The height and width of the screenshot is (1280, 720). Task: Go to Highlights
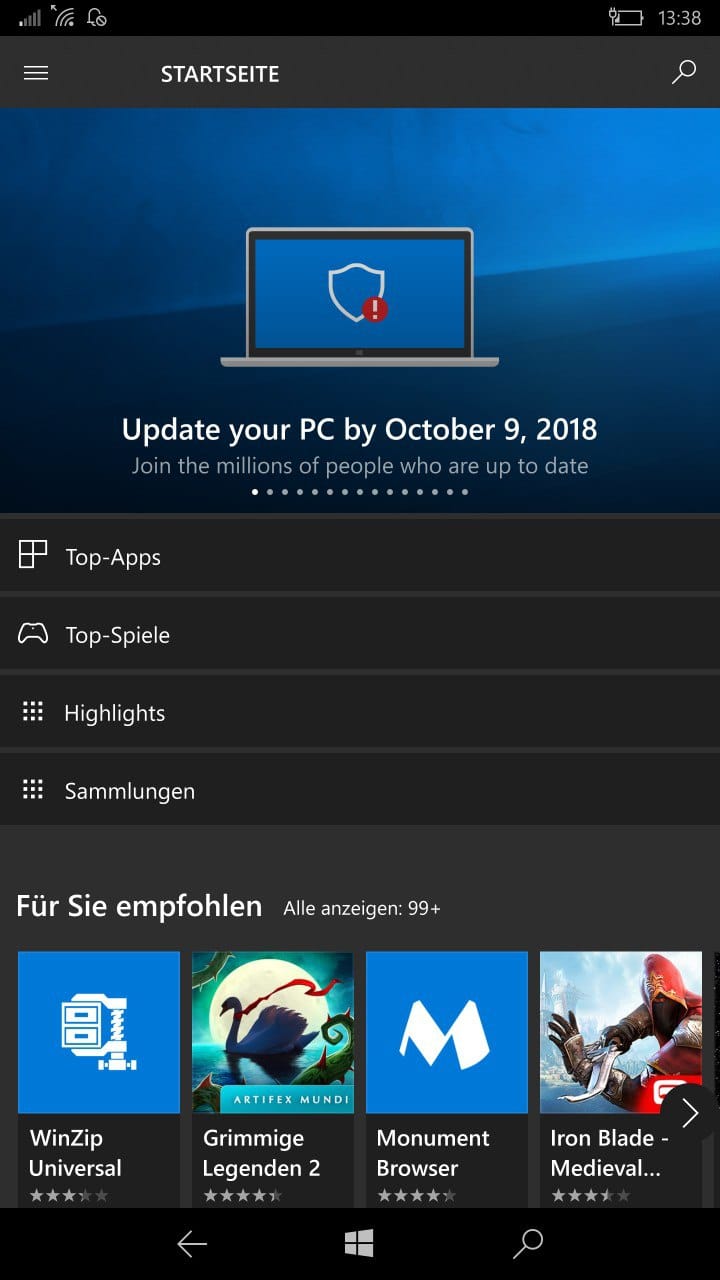click(x=360, y=712)
